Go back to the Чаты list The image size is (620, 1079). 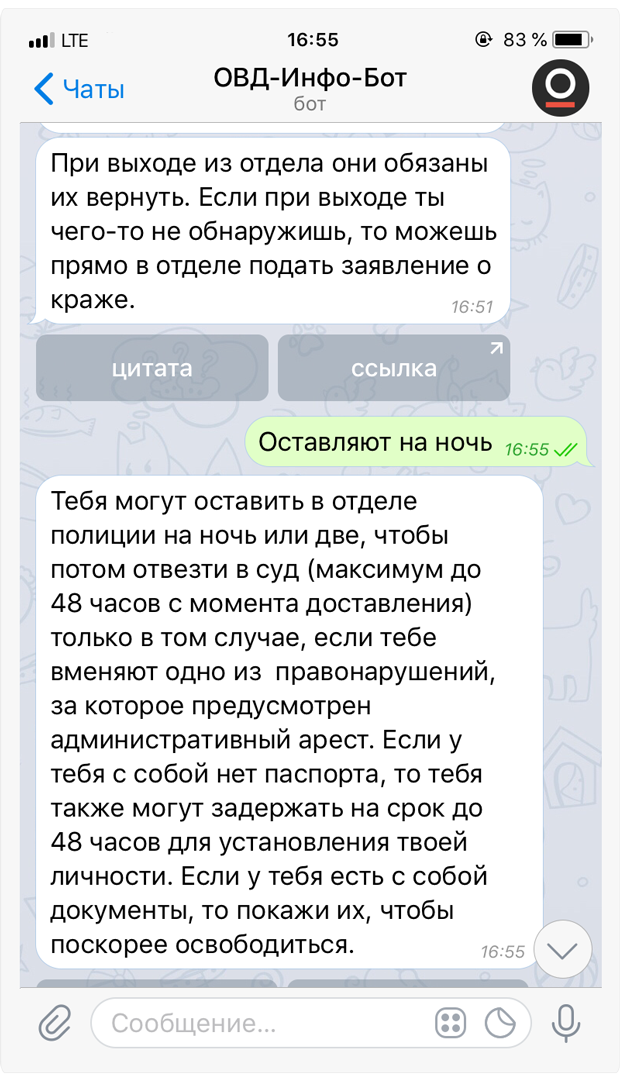tap(78, 89)
